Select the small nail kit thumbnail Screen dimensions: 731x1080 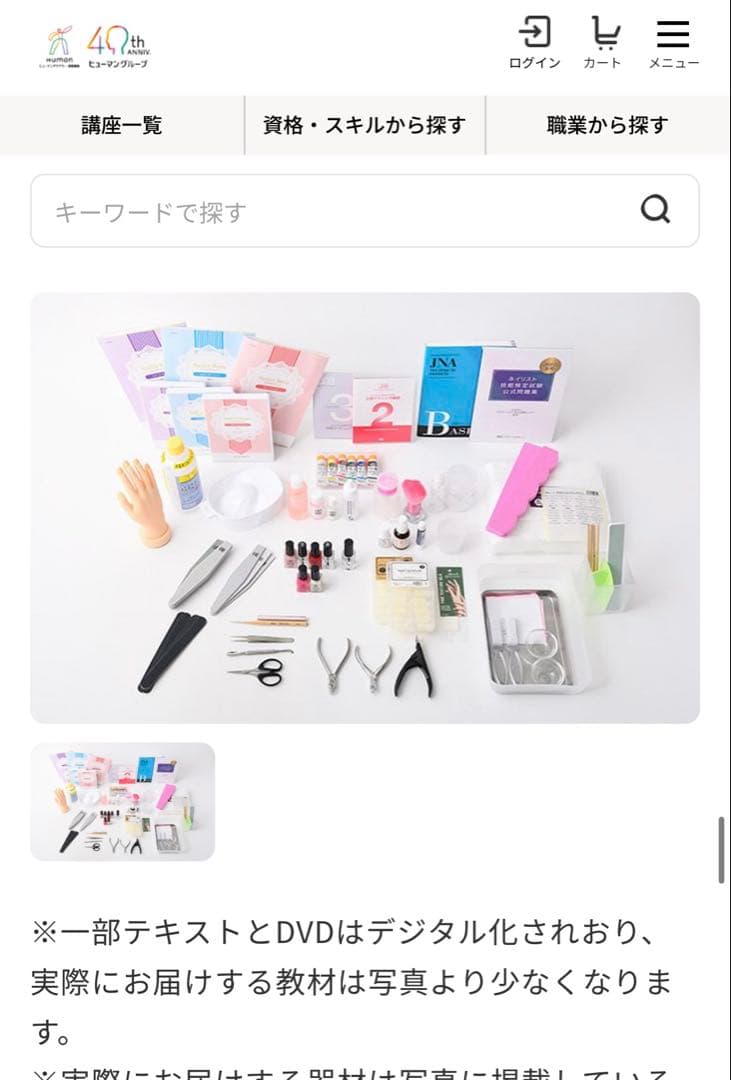122,801
